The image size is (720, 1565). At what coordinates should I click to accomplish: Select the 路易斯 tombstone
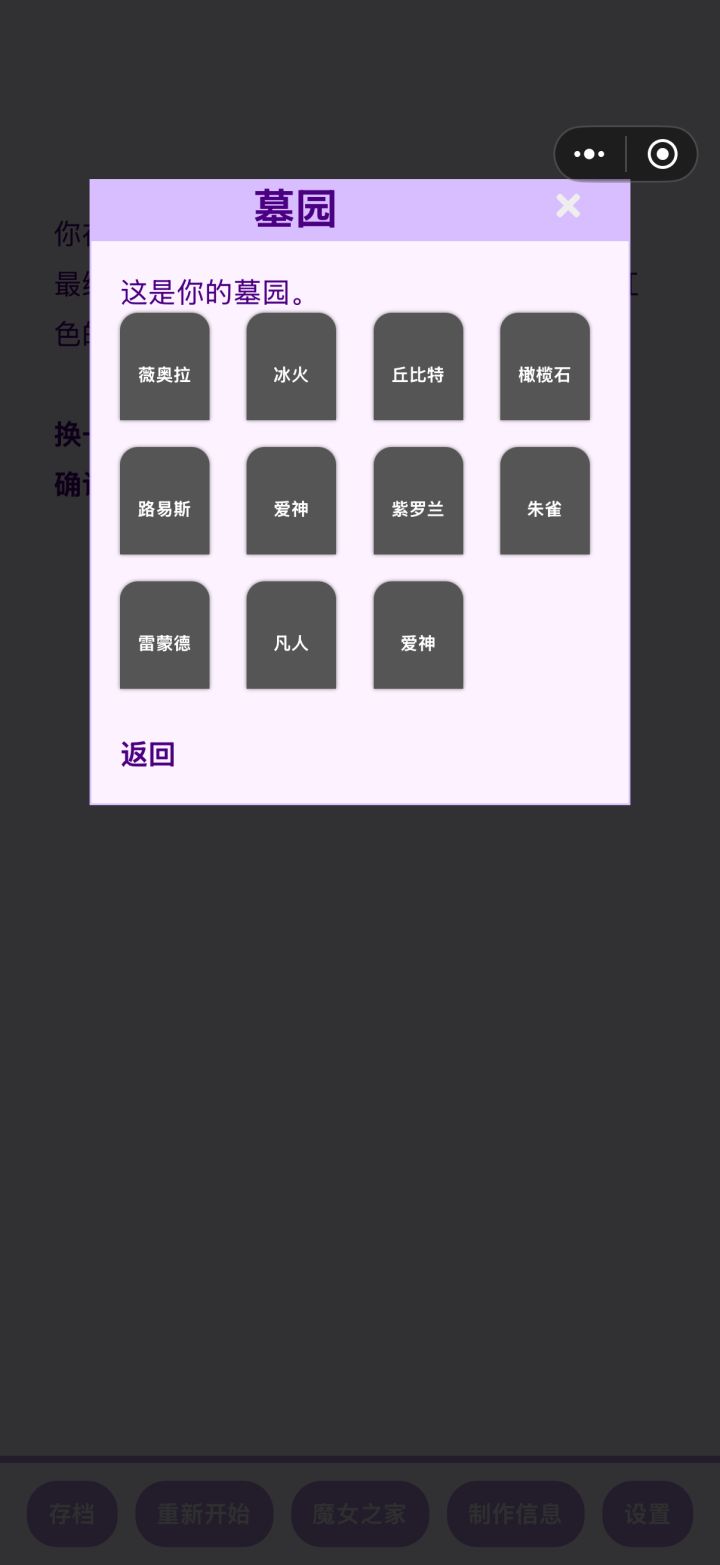pos(164,501)
